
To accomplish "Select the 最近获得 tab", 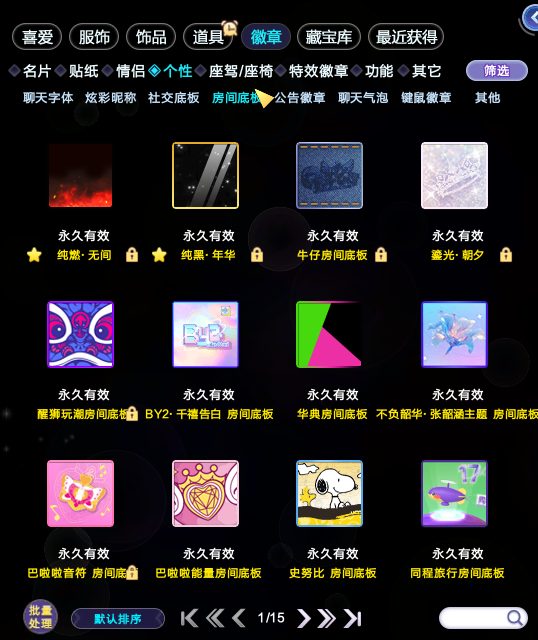I will [406, 37].
